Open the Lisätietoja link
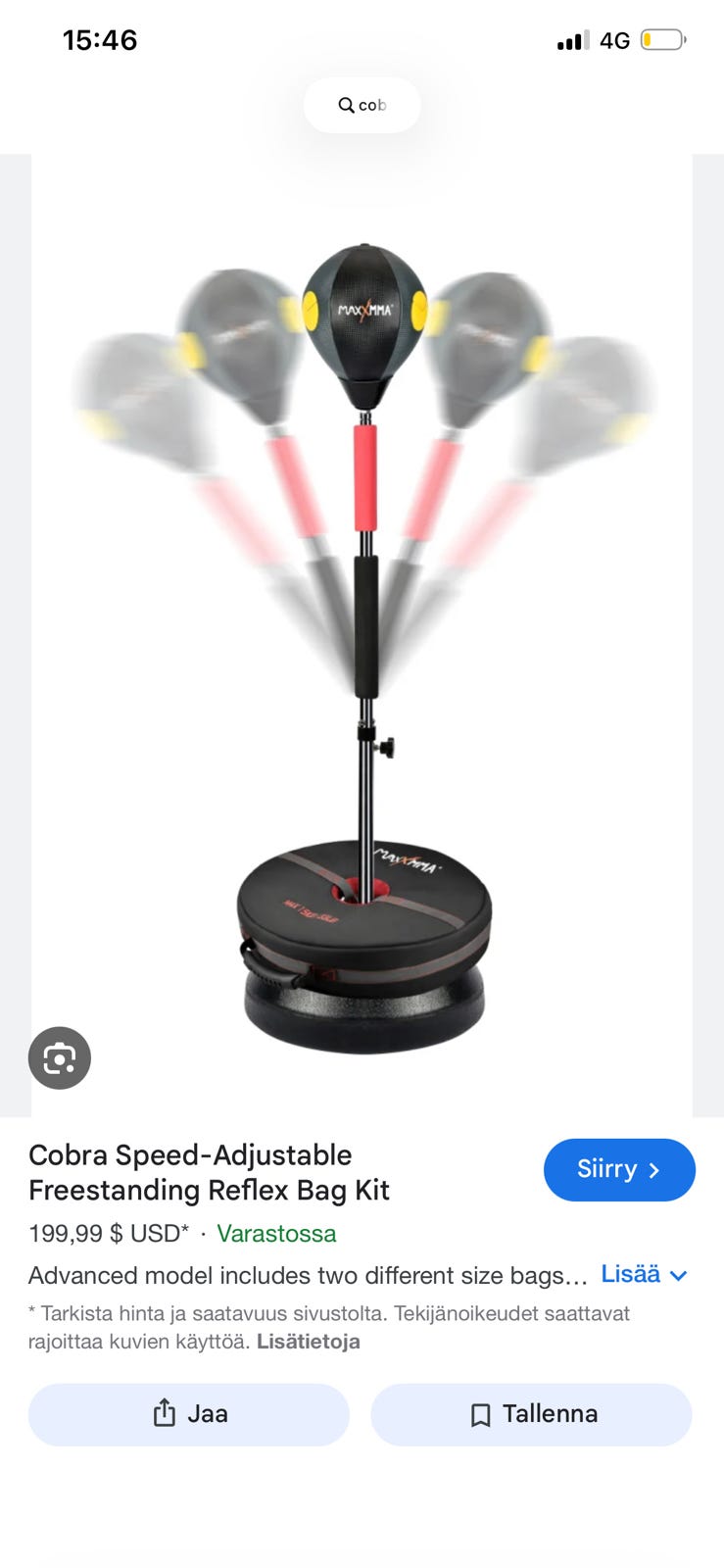 (x=309, y=1342)
